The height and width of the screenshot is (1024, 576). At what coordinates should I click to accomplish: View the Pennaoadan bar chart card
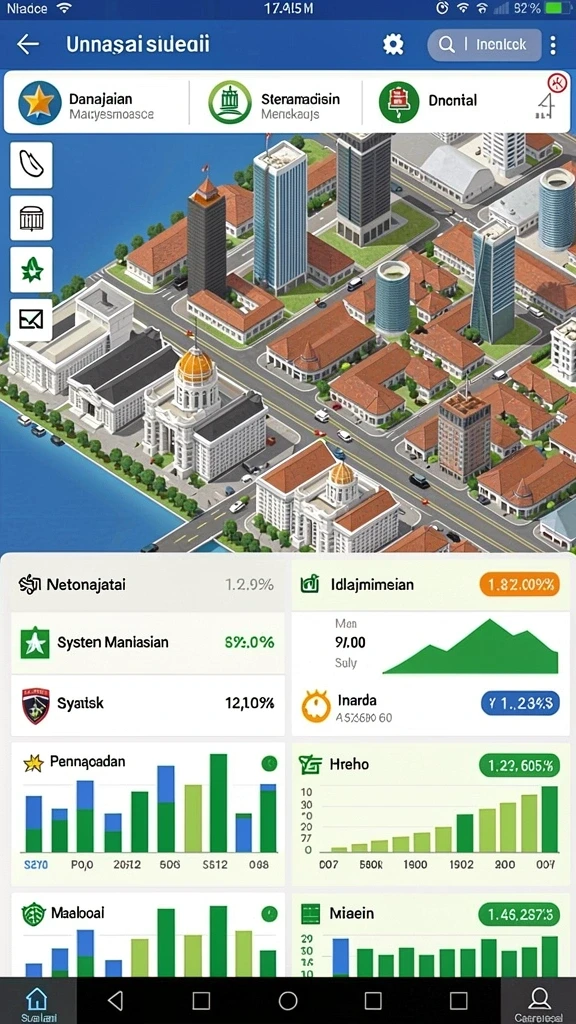[148, 813]
